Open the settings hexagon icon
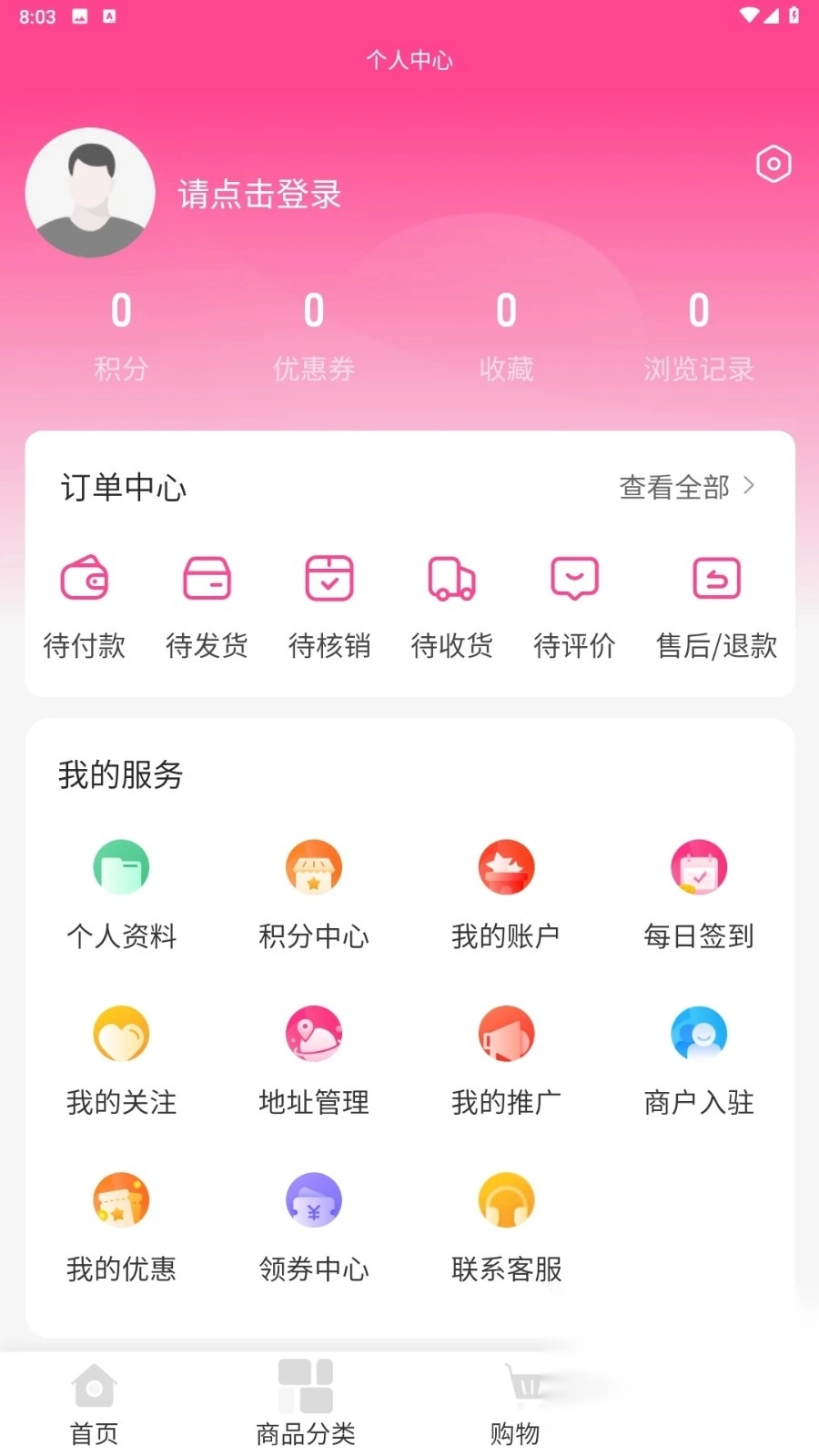 pos(773,165)
